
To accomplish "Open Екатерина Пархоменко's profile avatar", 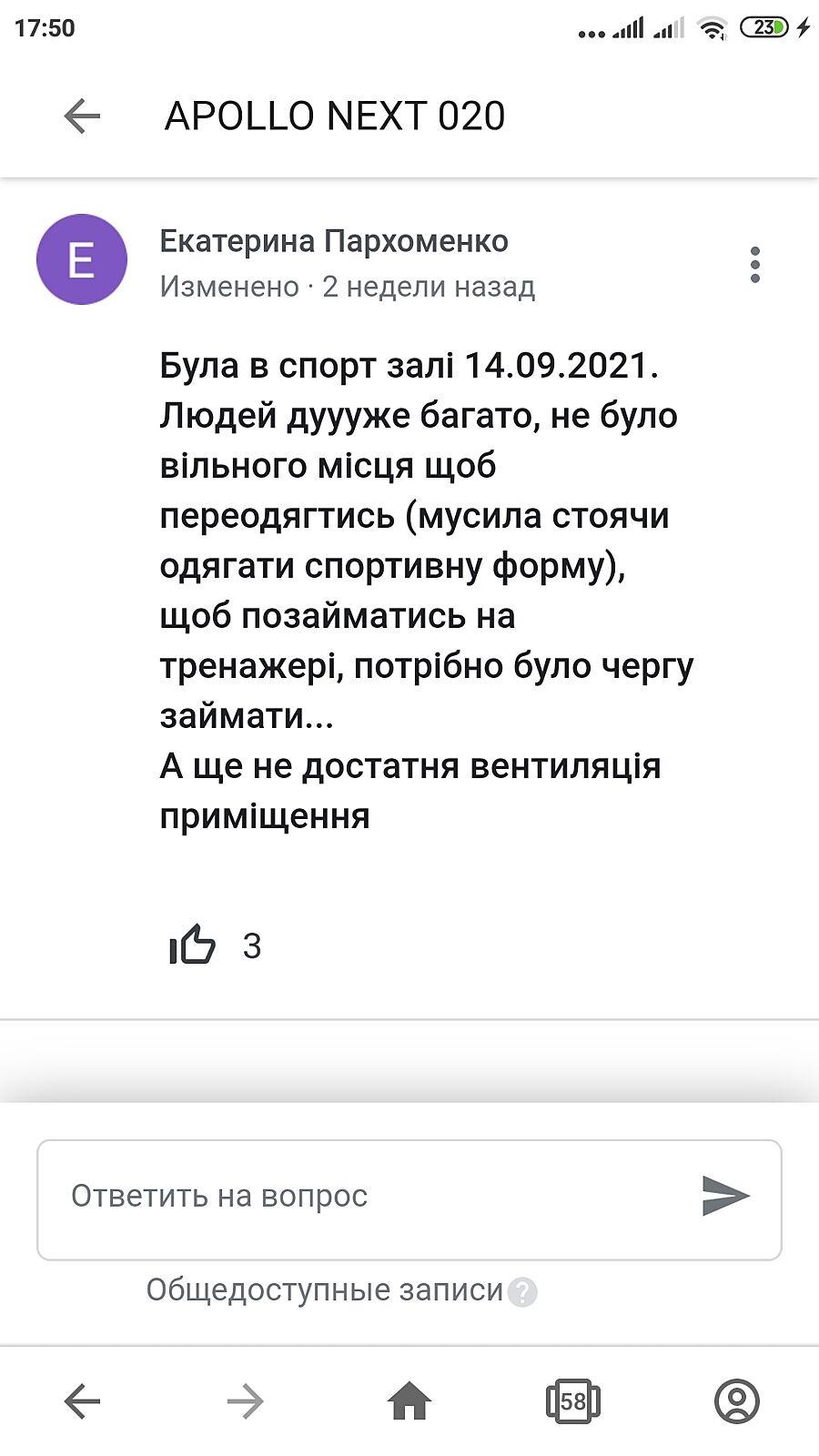I will tap(82, 259).
